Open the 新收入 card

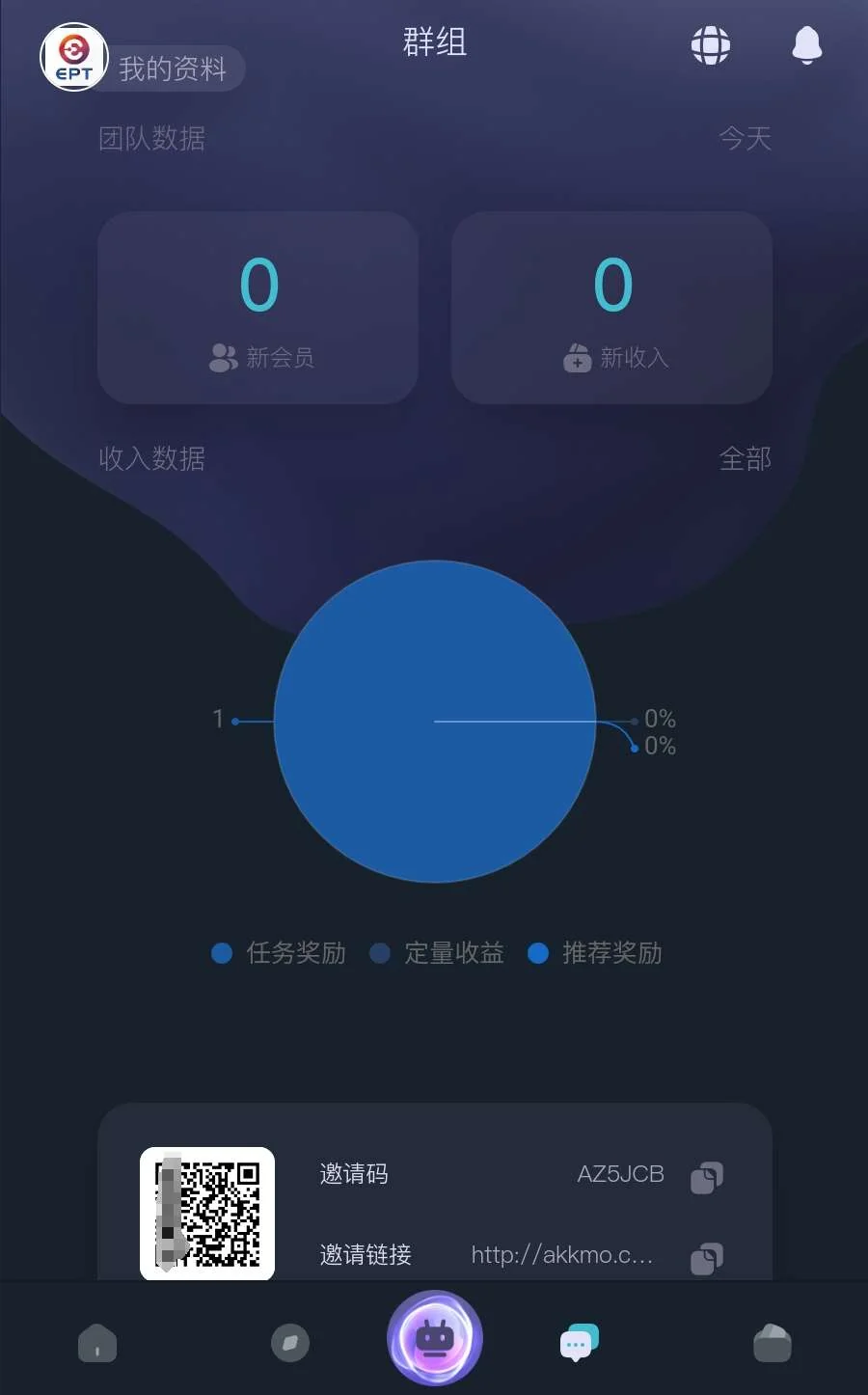(611, 308)
